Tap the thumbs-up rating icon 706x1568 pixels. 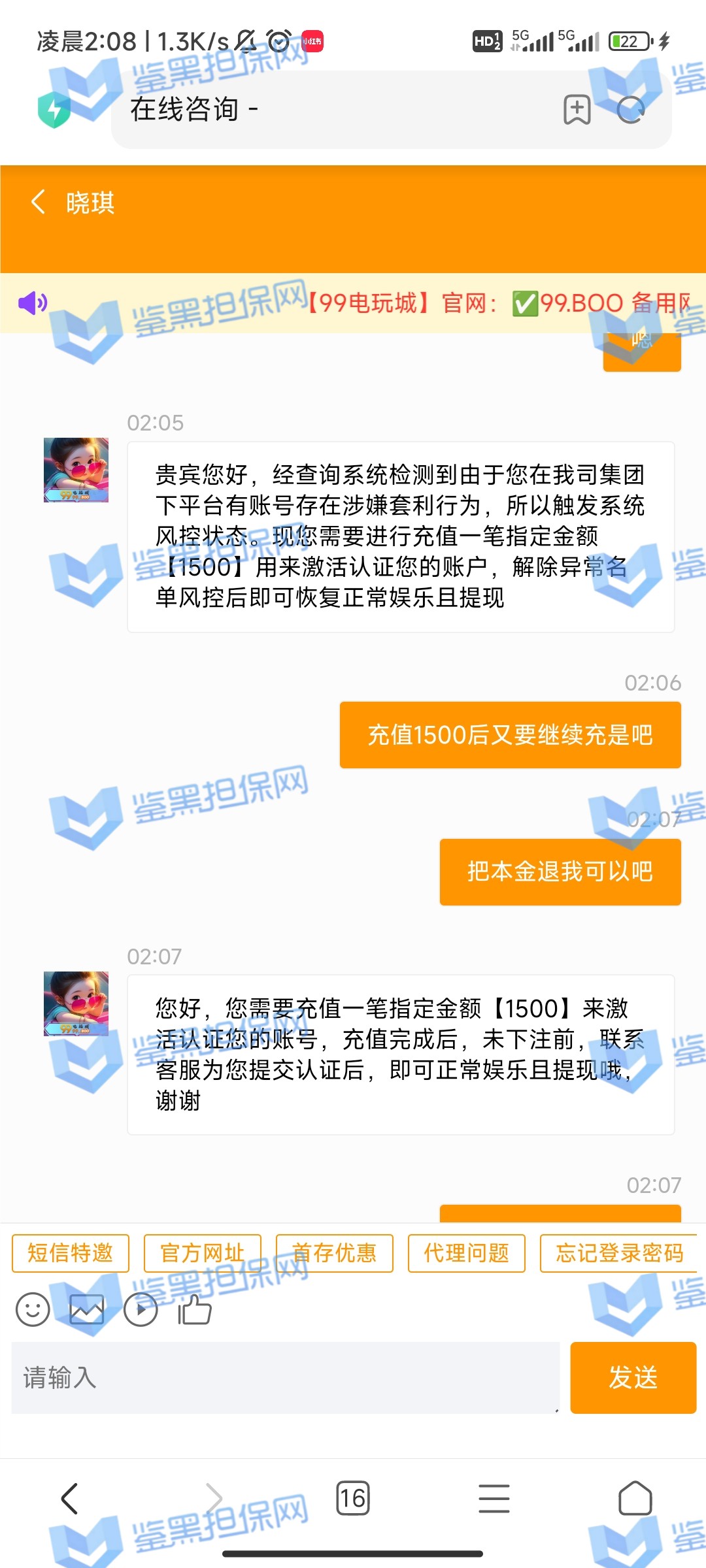[x=195, y=1309]
